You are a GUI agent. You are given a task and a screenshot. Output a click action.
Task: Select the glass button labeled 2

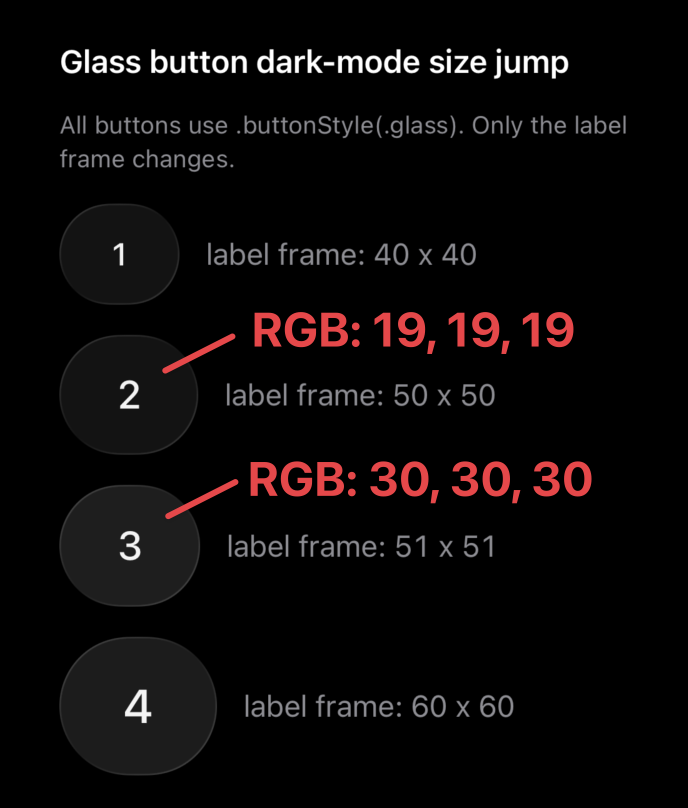(x=129, y=395)
